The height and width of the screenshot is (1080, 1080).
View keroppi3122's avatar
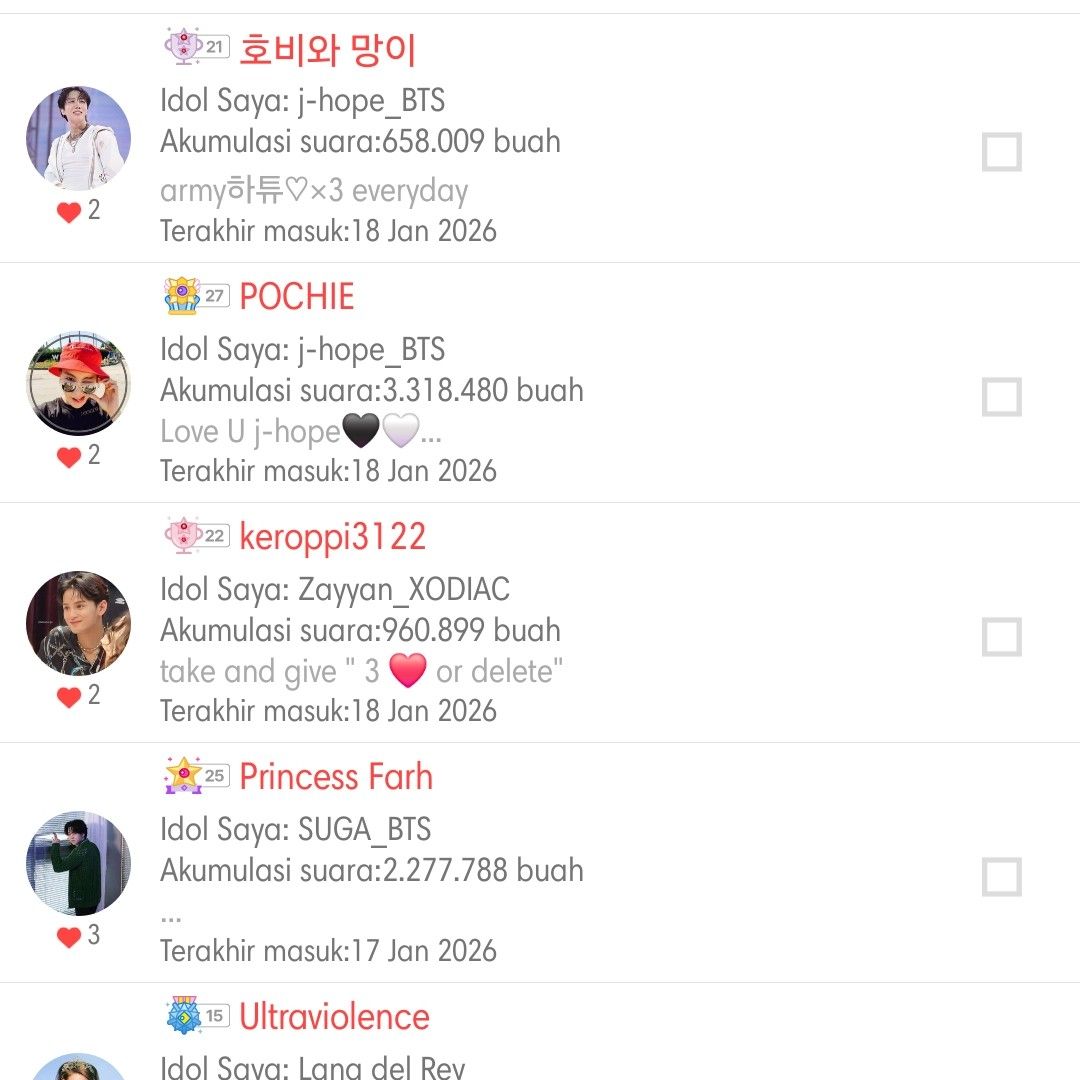pos(78,623)
